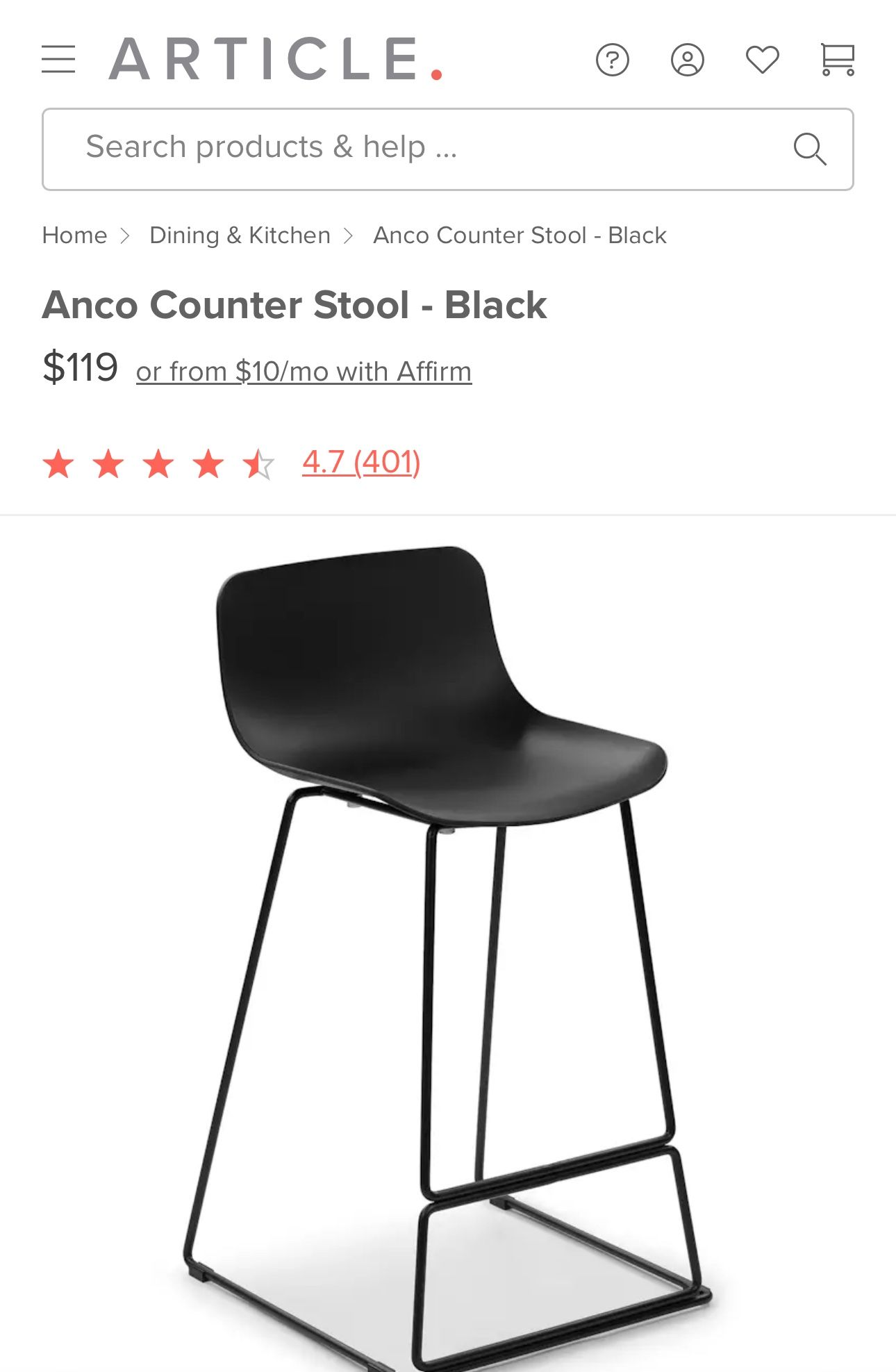Tap the magnifier search icon
The image size is (896, 1372).
click(810, 149)
